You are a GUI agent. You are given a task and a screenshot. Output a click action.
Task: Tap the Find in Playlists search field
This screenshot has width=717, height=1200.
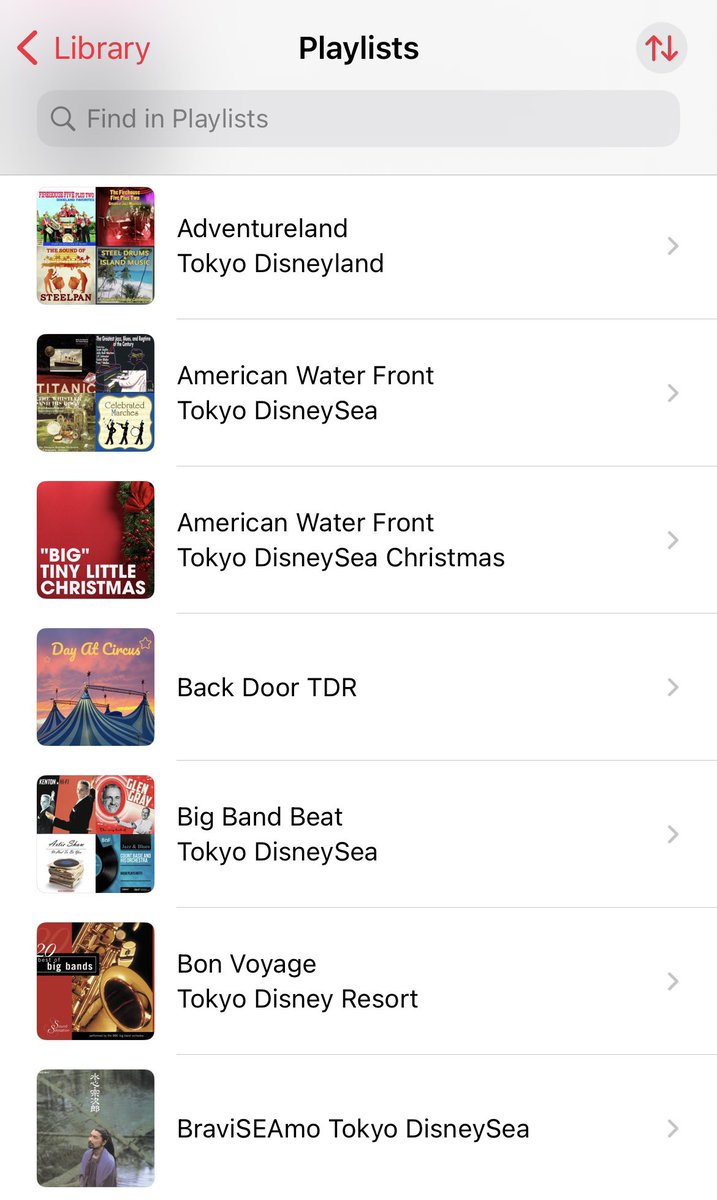click(x=358, y=119)
